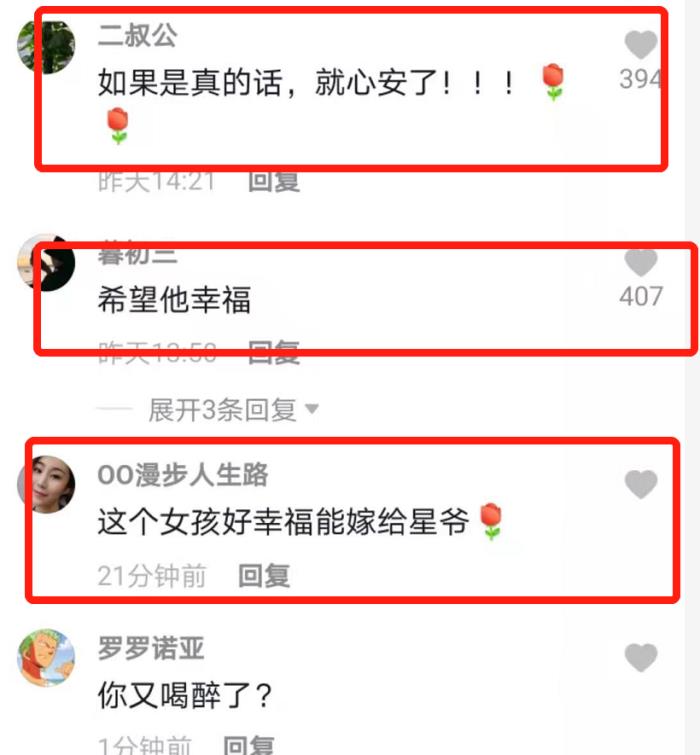Open 二叔公's profile avatar
This screenshot has height=755, width=700.
(x=46, y=45)
